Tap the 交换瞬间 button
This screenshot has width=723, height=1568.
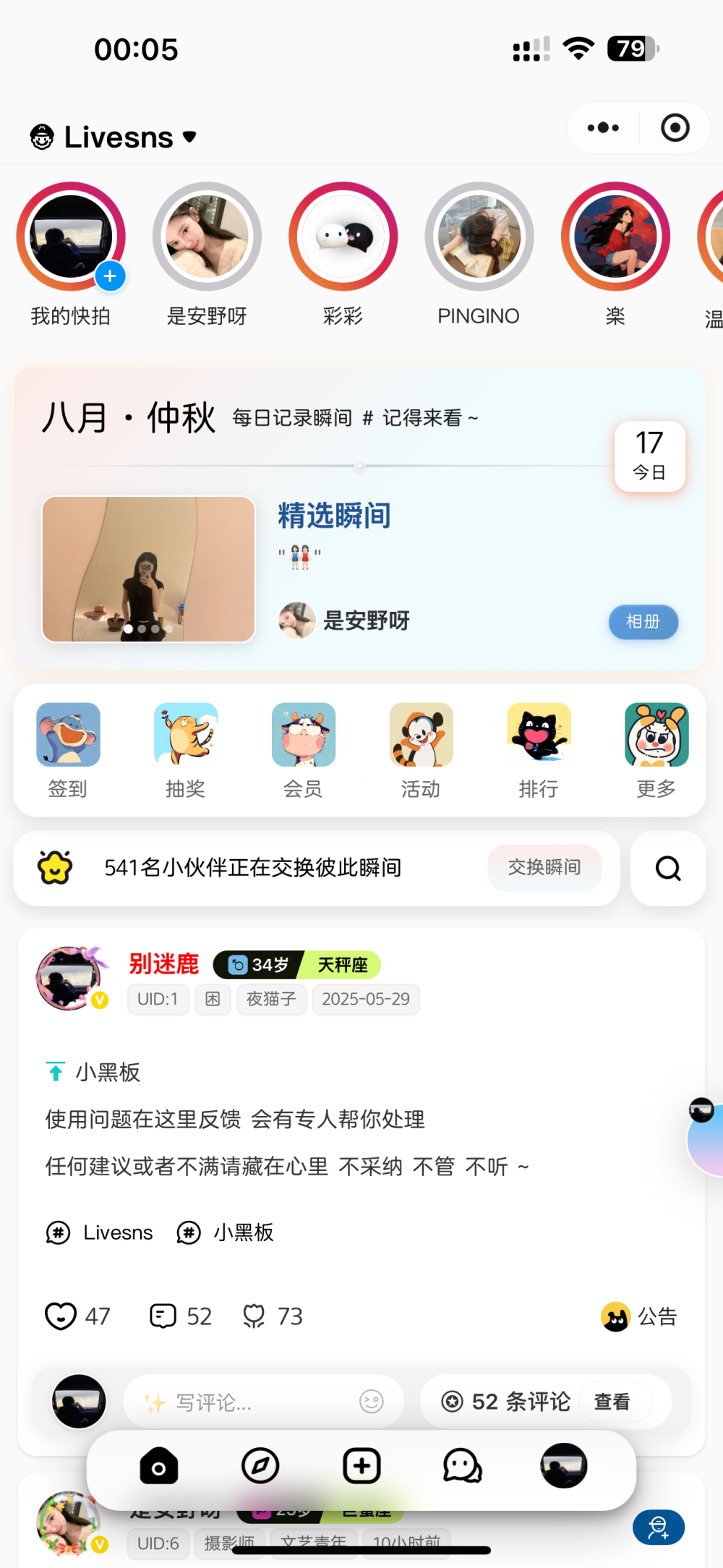click(x=544, y=867)
